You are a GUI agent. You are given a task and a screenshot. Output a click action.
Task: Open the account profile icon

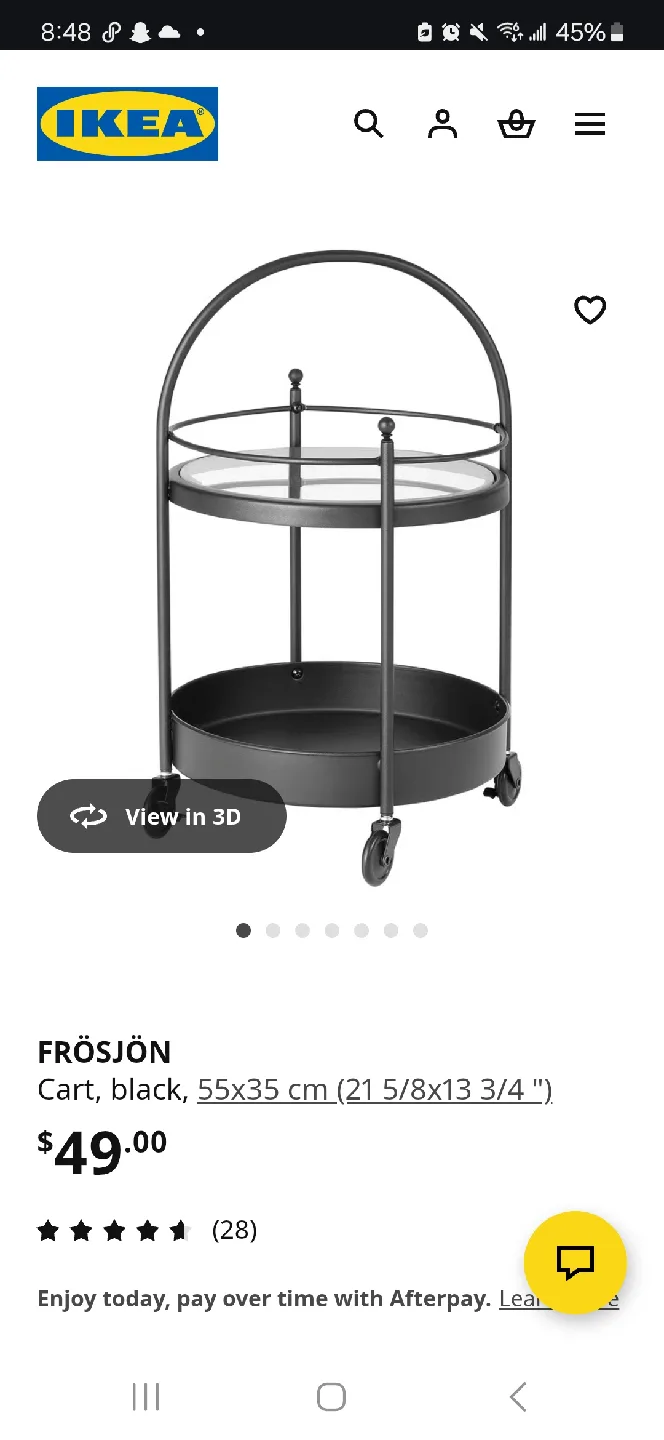point(442,124)
